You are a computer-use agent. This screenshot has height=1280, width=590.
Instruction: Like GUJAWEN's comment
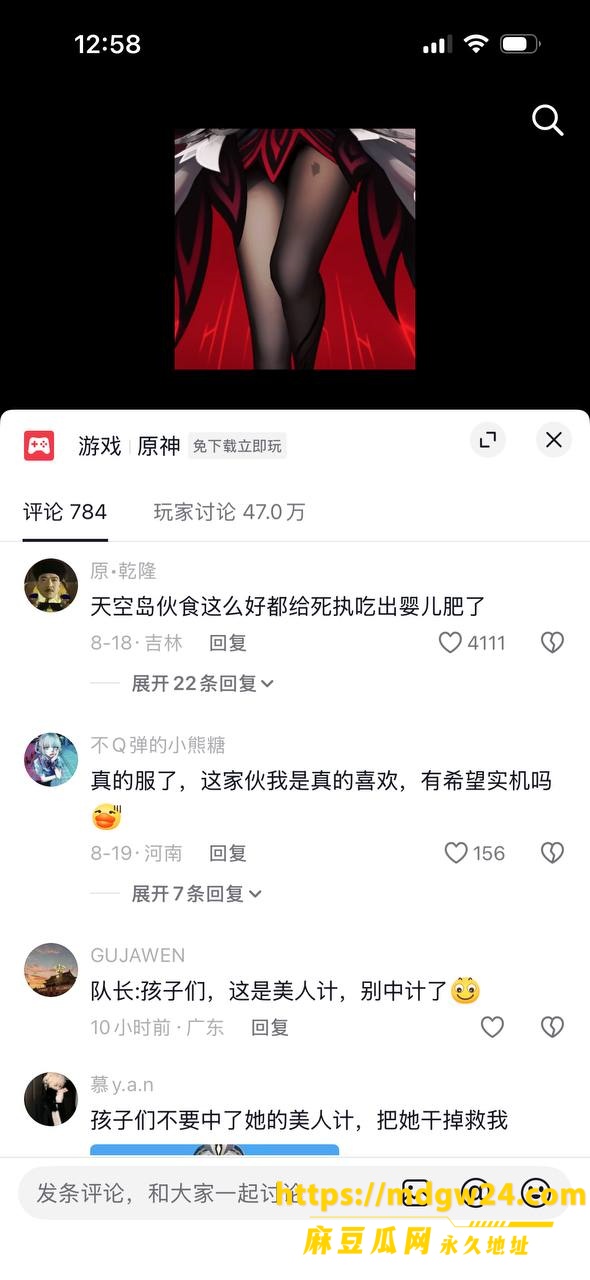coord(492,1027)
